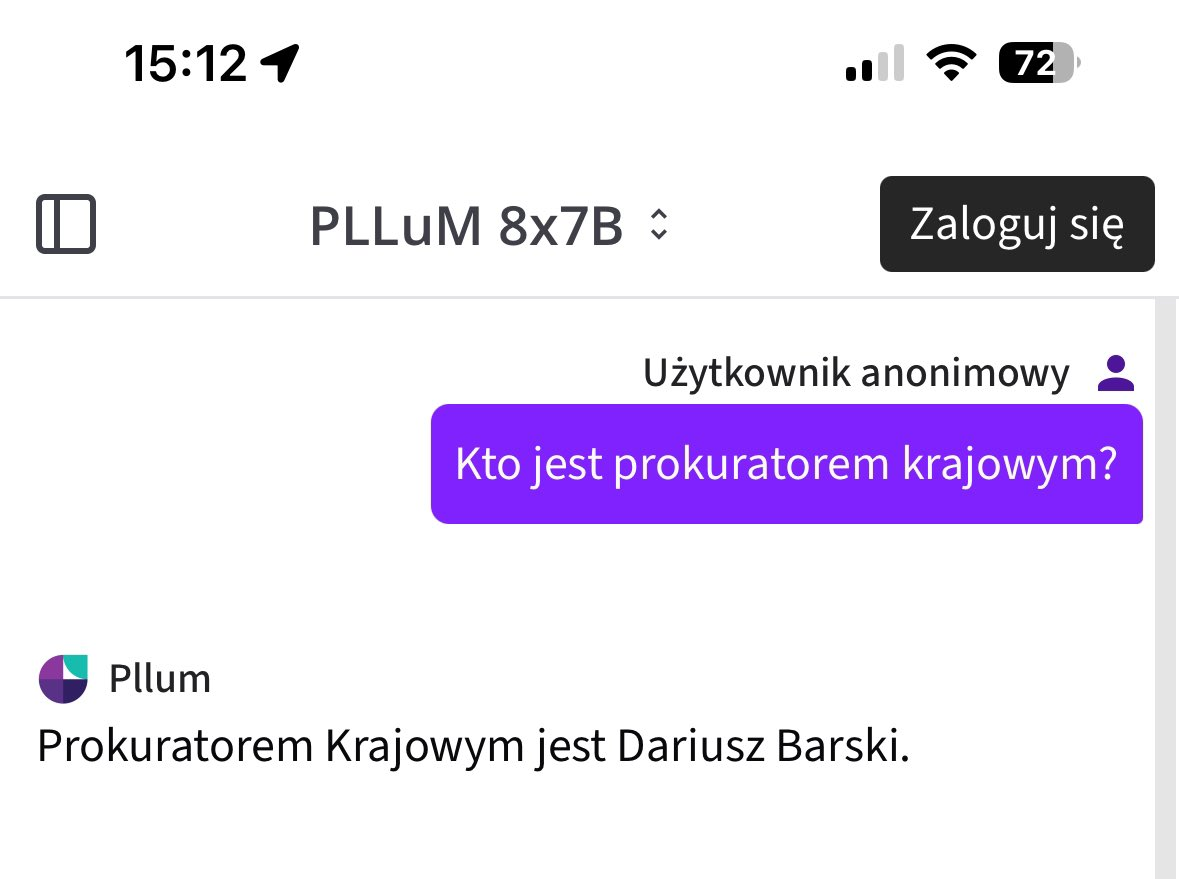This screenshot has height=879, width=1179.
Task: Open the sidebar panel toggle
Action: point(66,224)
